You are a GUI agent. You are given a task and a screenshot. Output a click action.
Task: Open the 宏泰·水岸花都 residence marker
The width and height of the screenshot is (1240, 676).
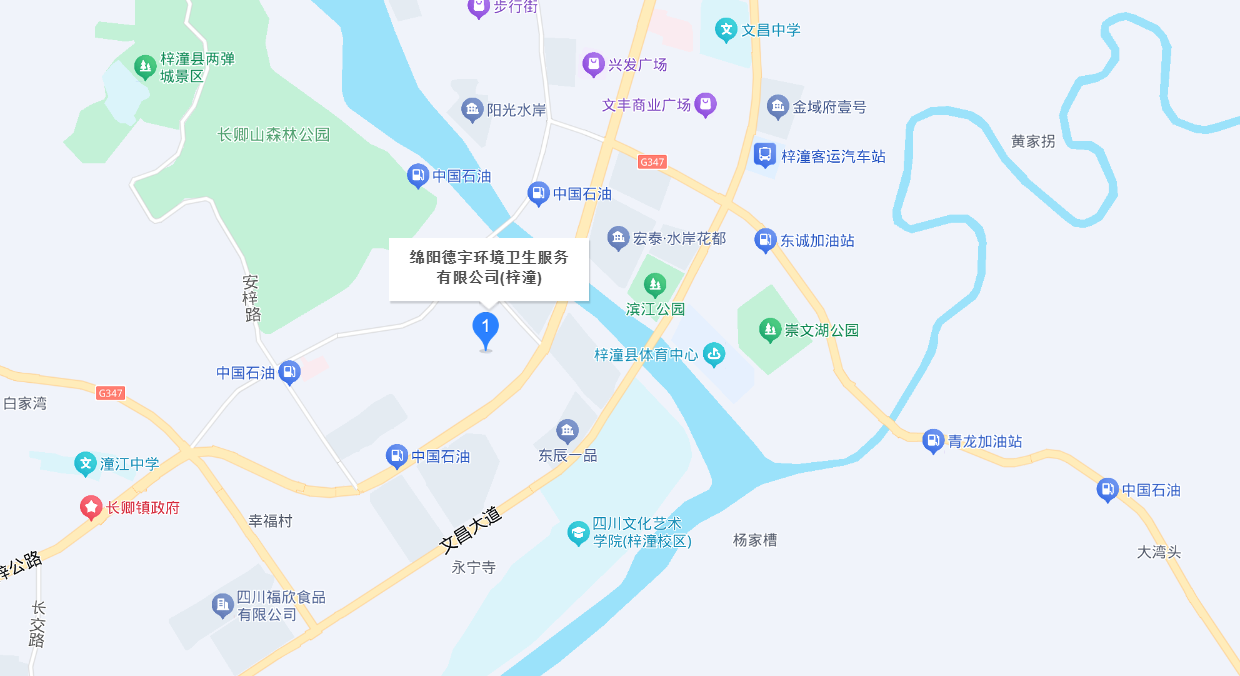pyautogui.click(x=618, y=239)
